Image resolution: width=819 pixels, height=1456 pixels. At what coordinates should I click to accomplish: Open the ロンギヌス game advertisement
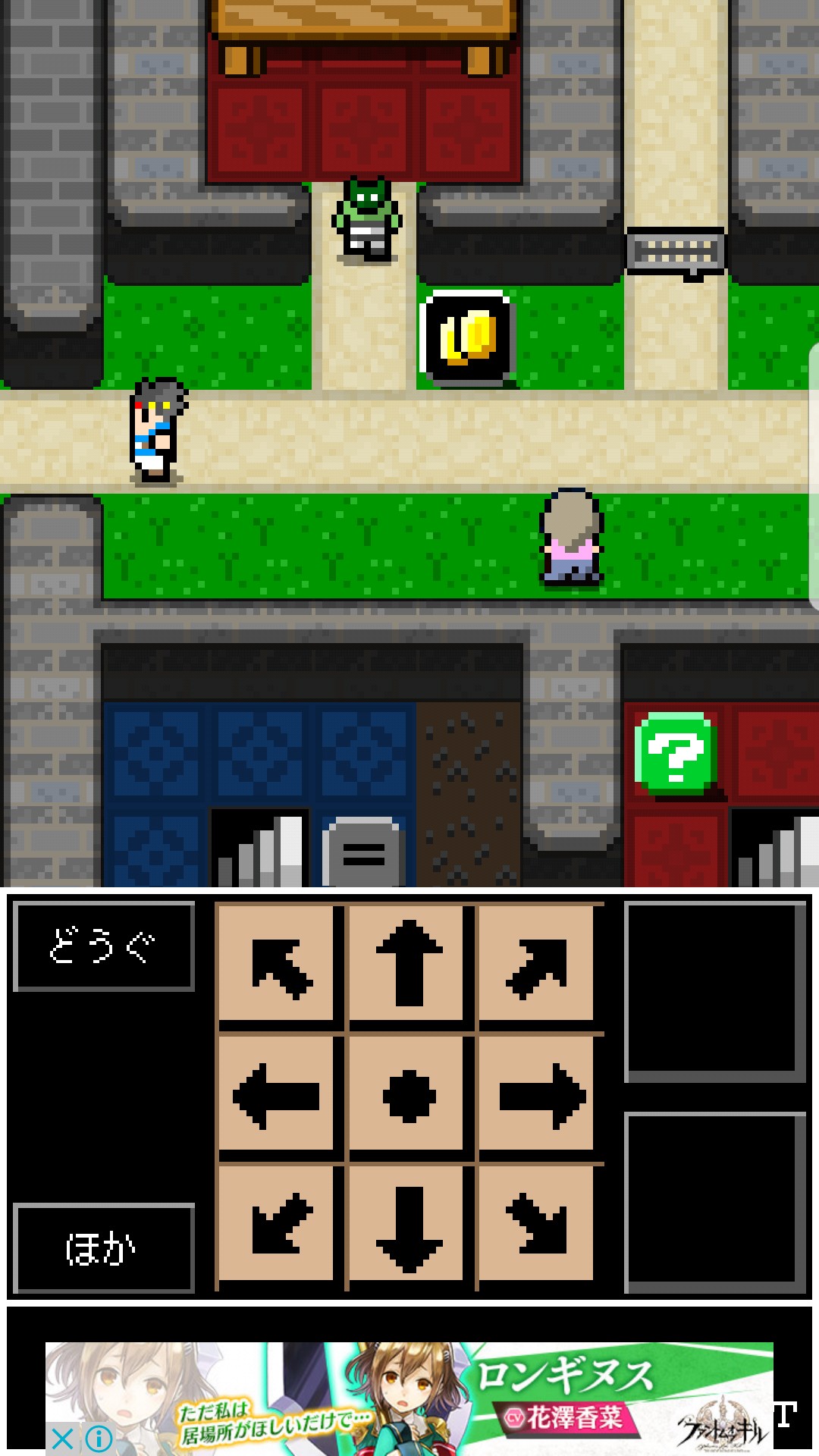coord(409,1398)
